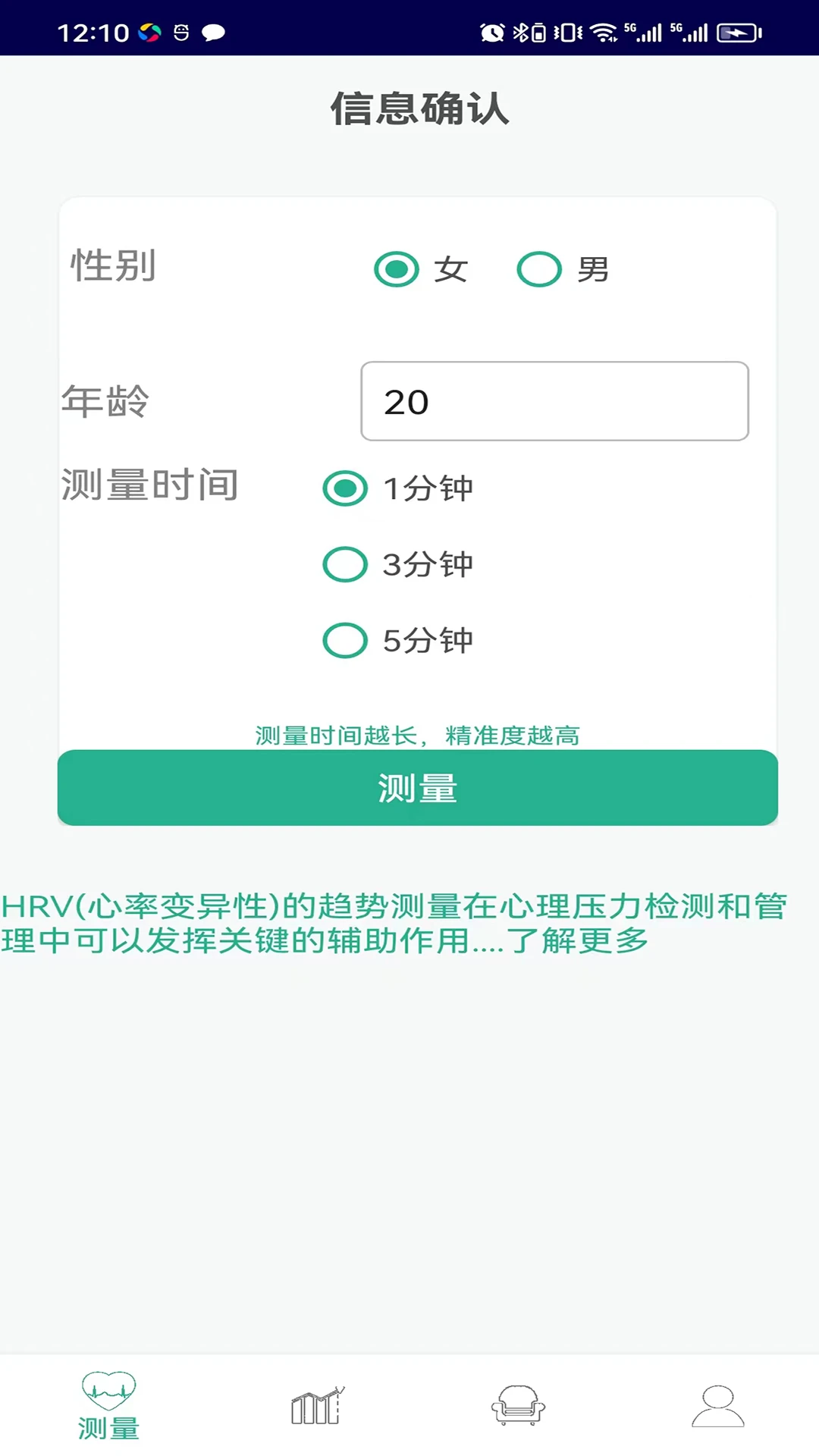Select the 女 gender radio button

[397, 269]
